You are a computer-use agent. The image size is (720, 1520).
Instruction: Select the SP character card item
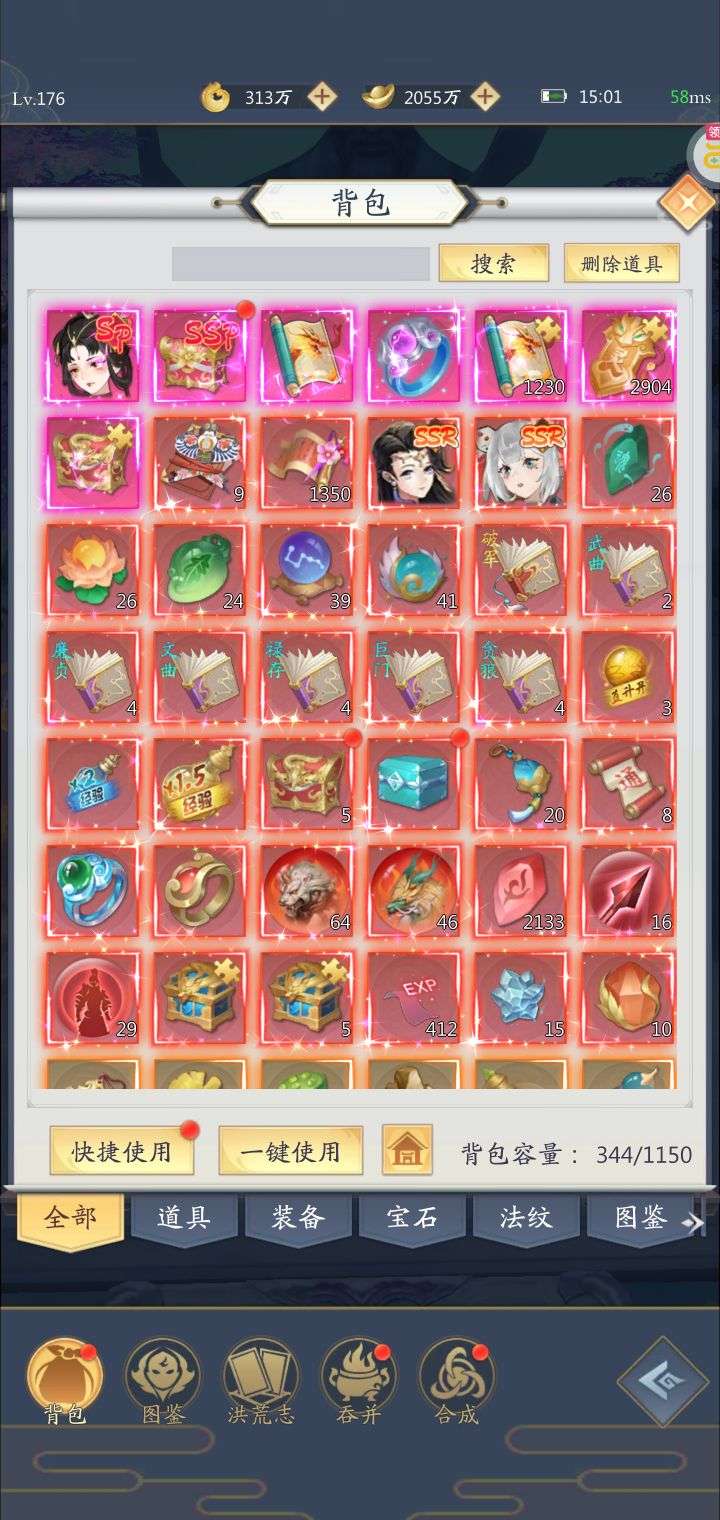[x=93, y=355]
